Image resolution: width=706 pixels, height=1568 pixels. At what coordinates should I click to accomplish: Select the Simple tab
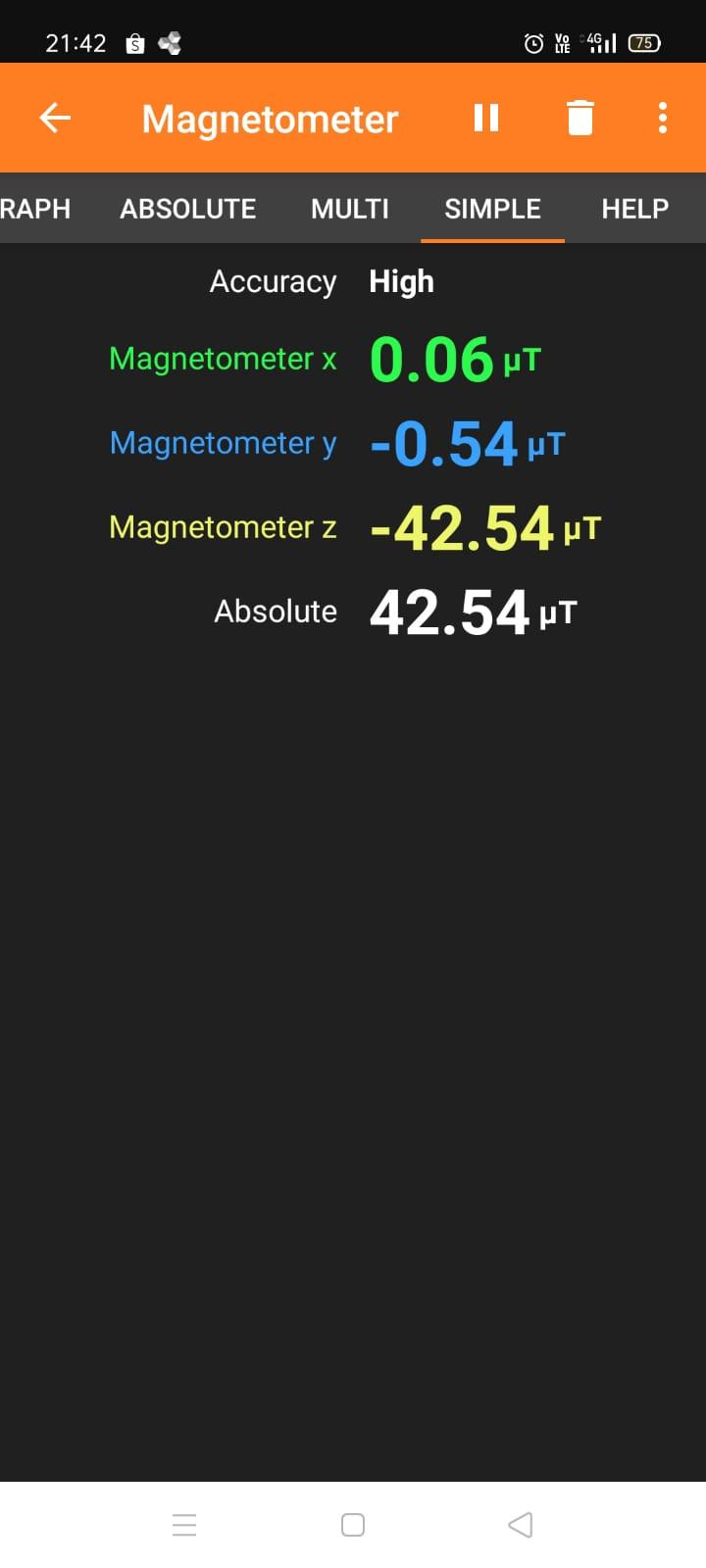click(x=492, y=209)
